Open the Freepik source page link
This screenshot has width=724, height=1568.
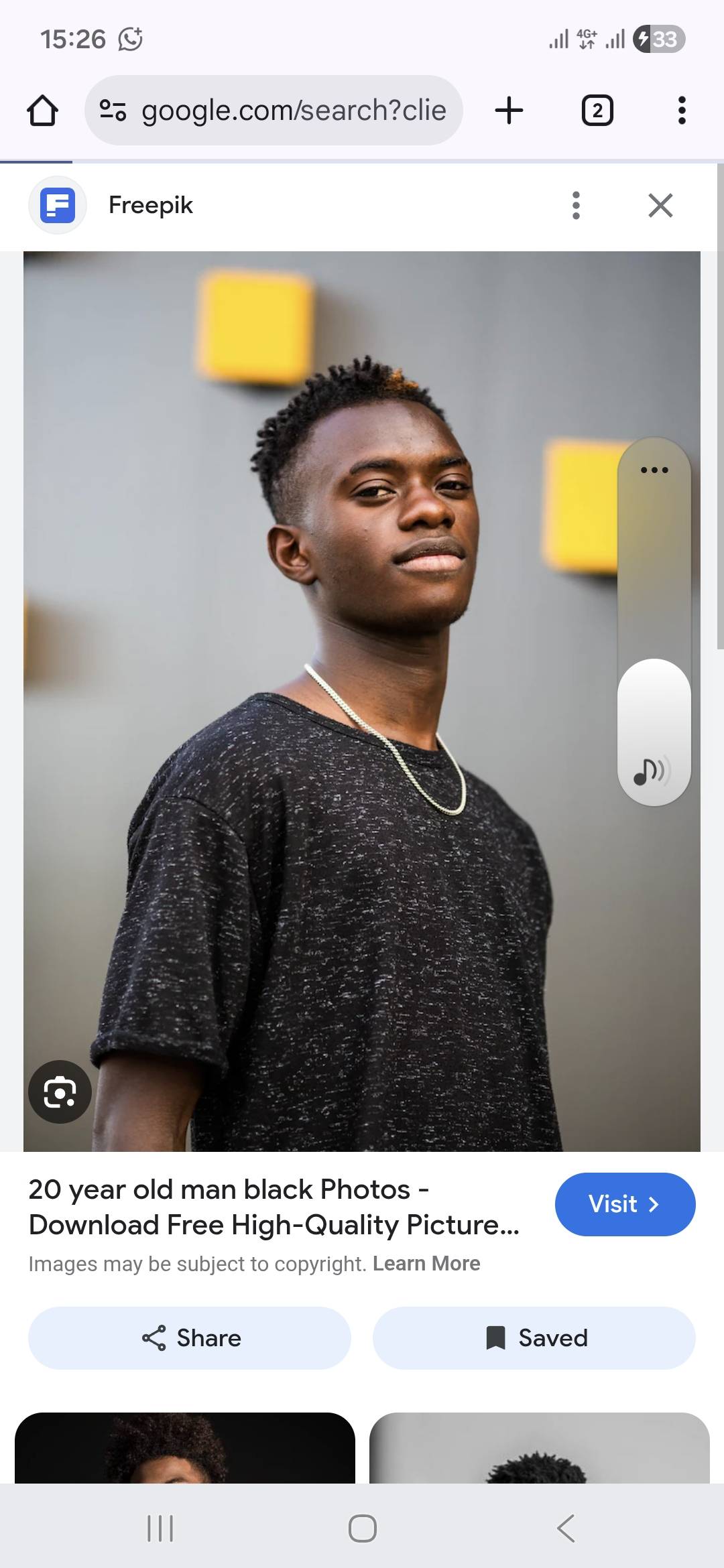pyautogui.click(x=150, y=205)
